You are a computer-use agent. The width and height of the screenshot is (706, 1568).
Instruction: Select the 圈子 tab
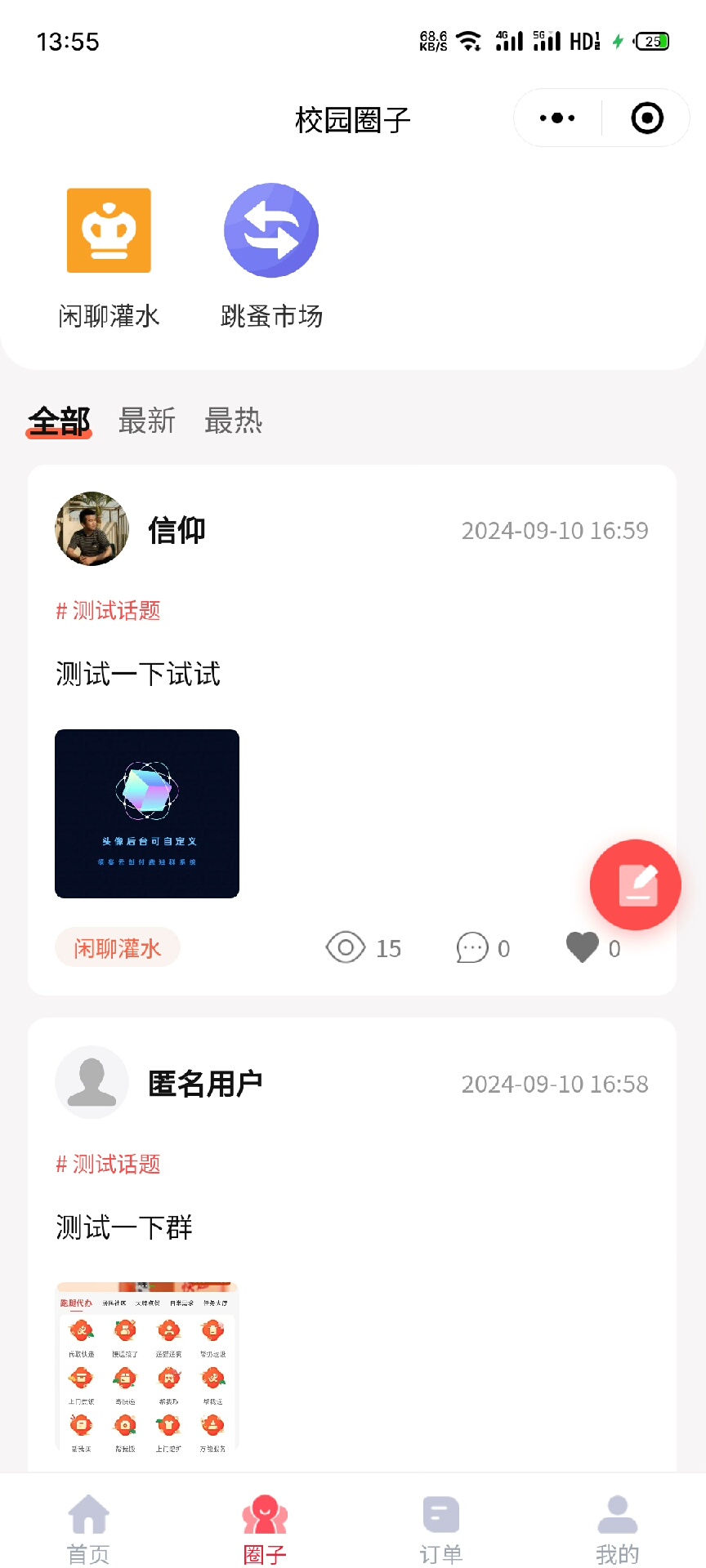click(x=265, y=1529)
